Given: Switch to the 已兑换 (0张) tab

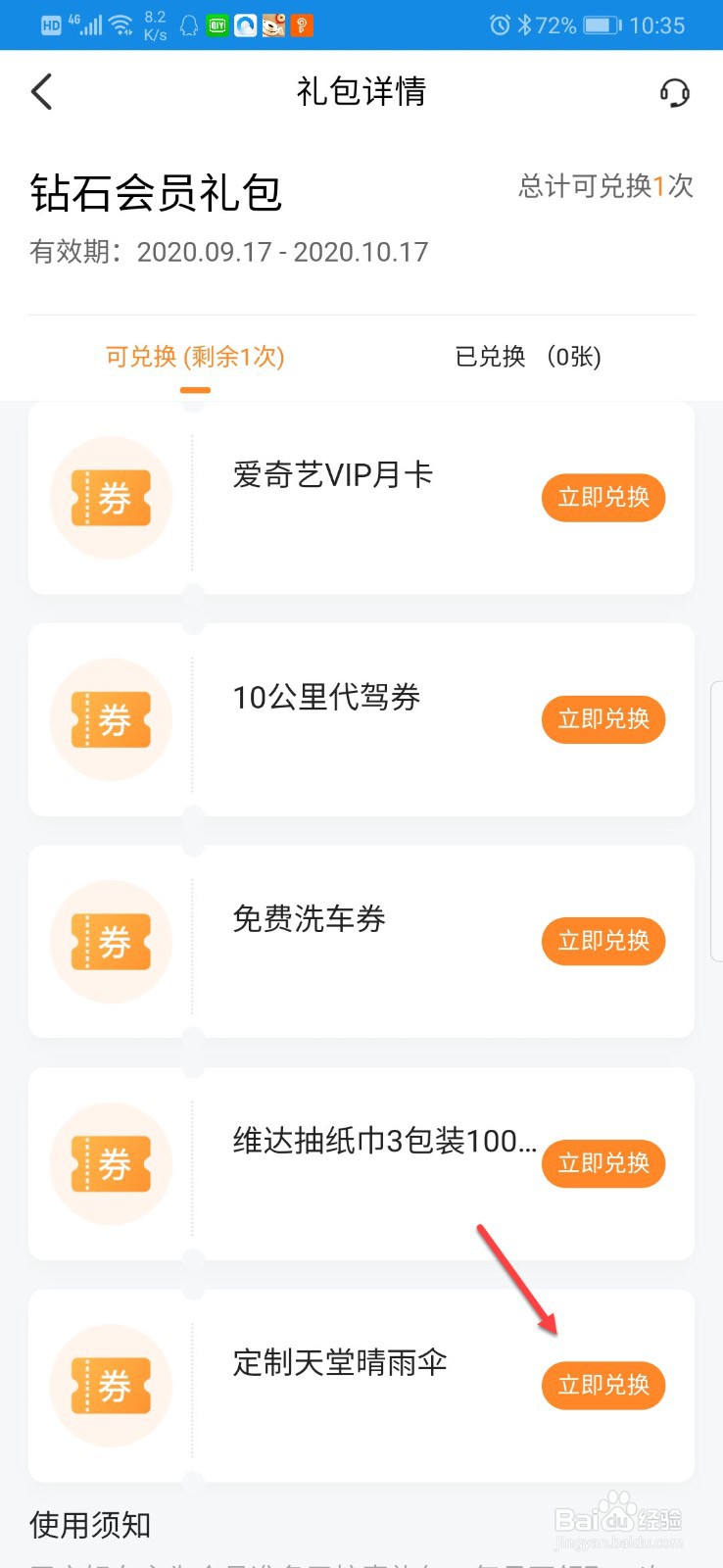Looking at the screenshot, I should coord(528,357).
